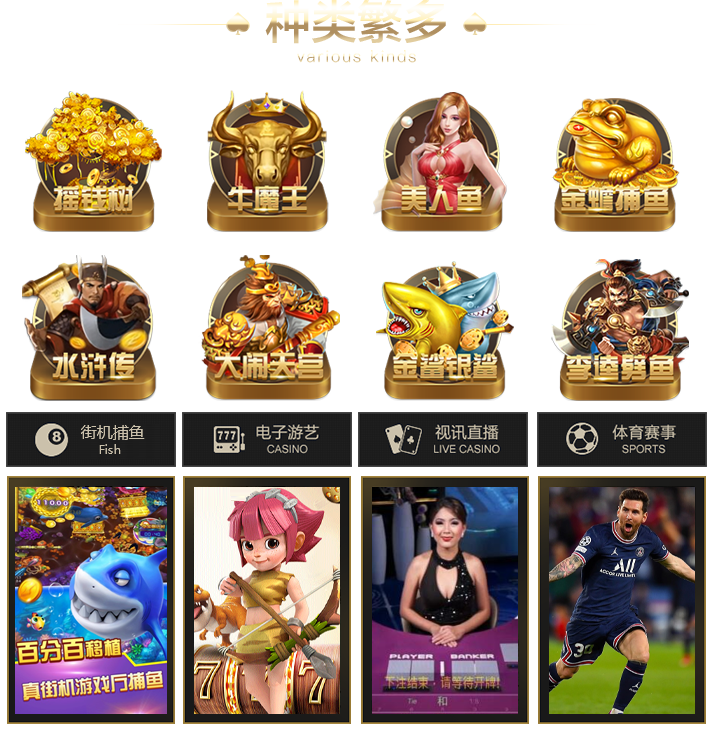Launch the 牛魔王 game
This screenshot has width=712, height=741.
pos(267,161)
